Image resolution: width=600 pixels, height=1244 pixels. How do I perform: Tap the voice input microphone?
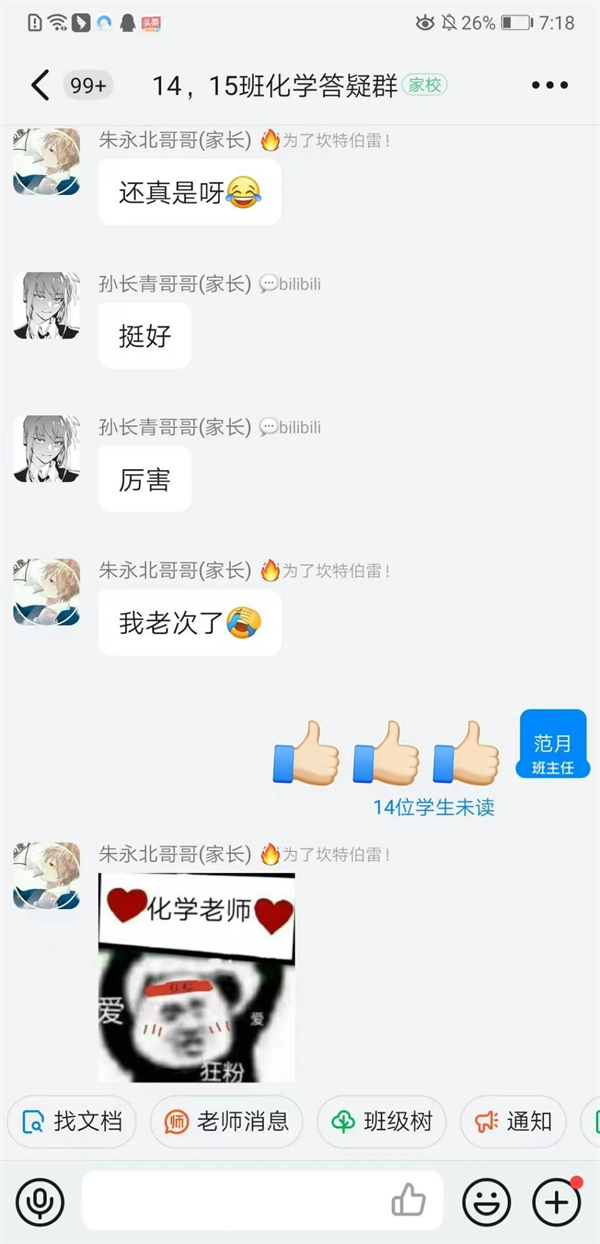(40, 1201)
